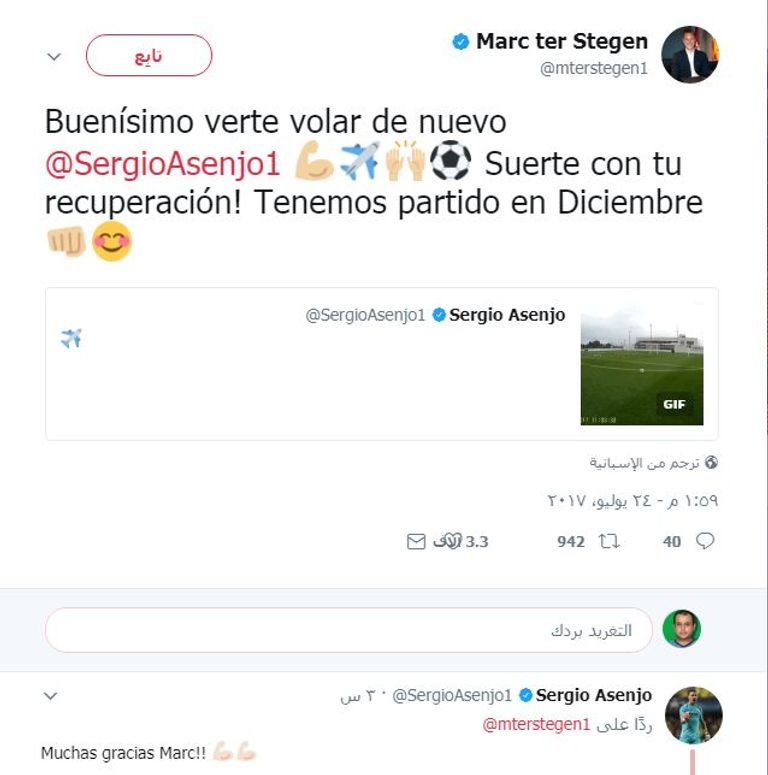
Task: Translate tweet from Spanish
Action: tap(653, 463)
